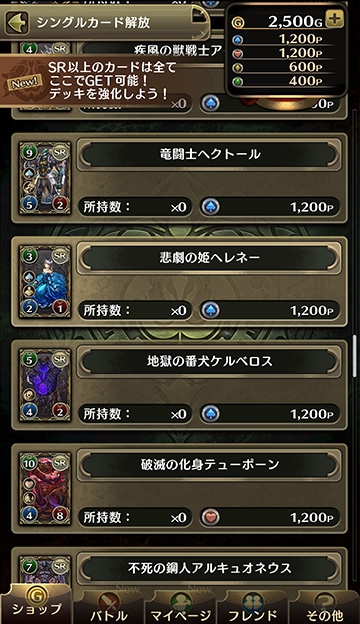The width and height of the screenshot is (360, 624).
Task: Add gold with the plus button
Action: point(334,20)
